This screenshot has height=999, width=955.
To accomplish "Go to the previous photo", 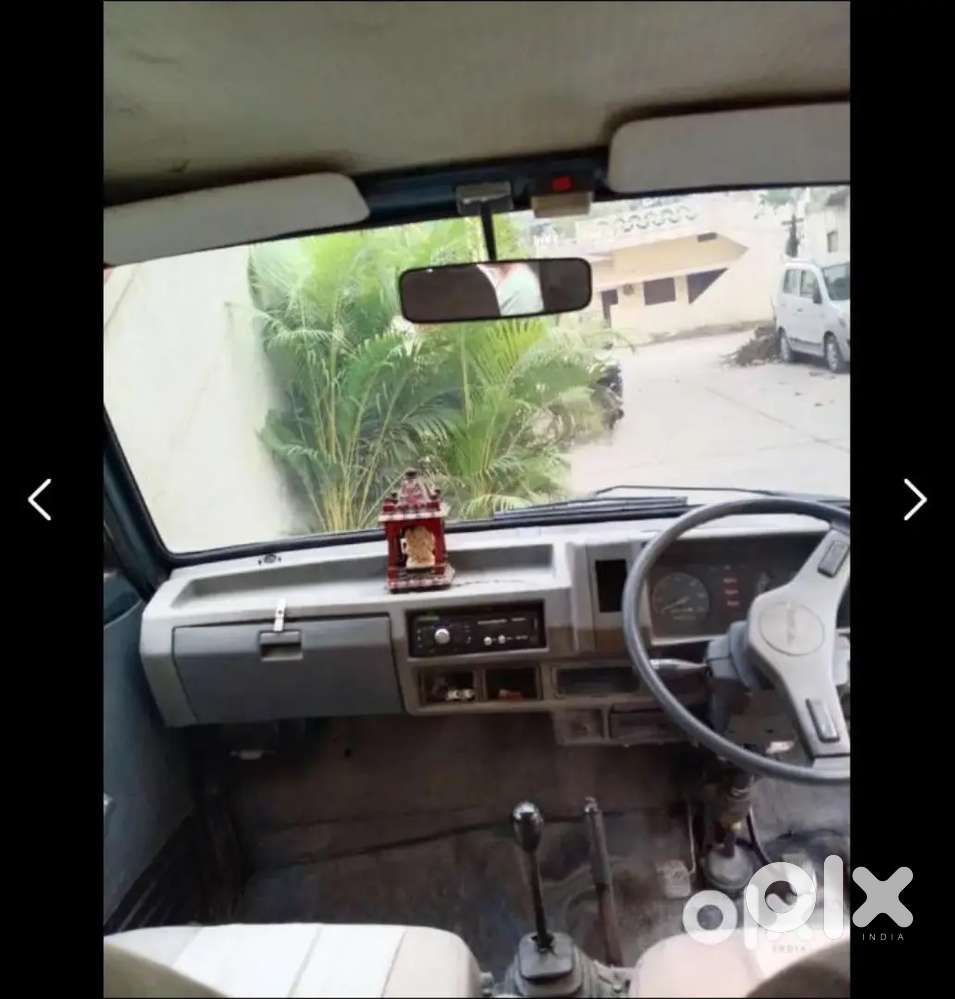I will pos(40,499).
